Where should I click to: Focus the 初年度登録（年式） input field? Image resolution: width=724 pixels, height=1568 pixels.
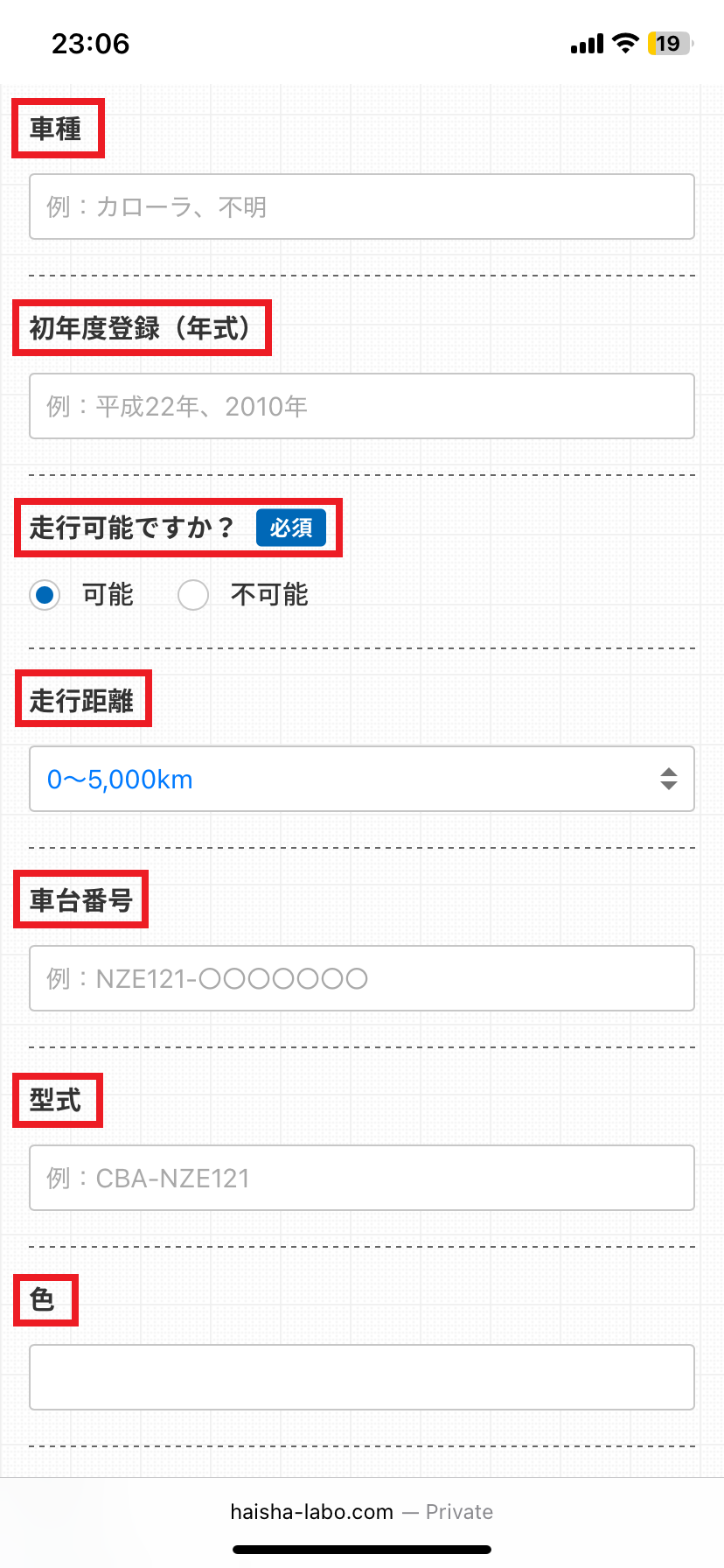361,406
